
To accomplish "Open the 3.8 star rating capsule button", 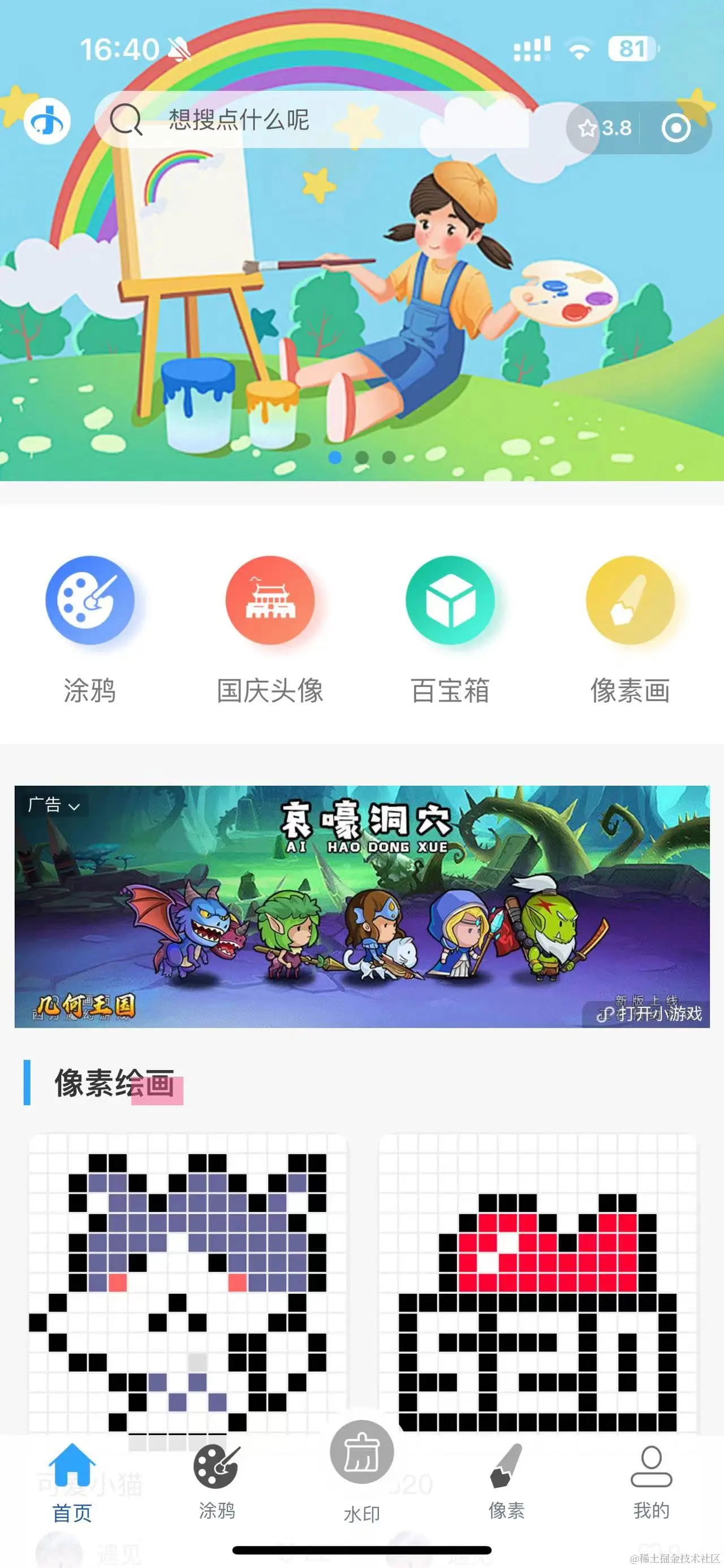I will tap(604, 128).
